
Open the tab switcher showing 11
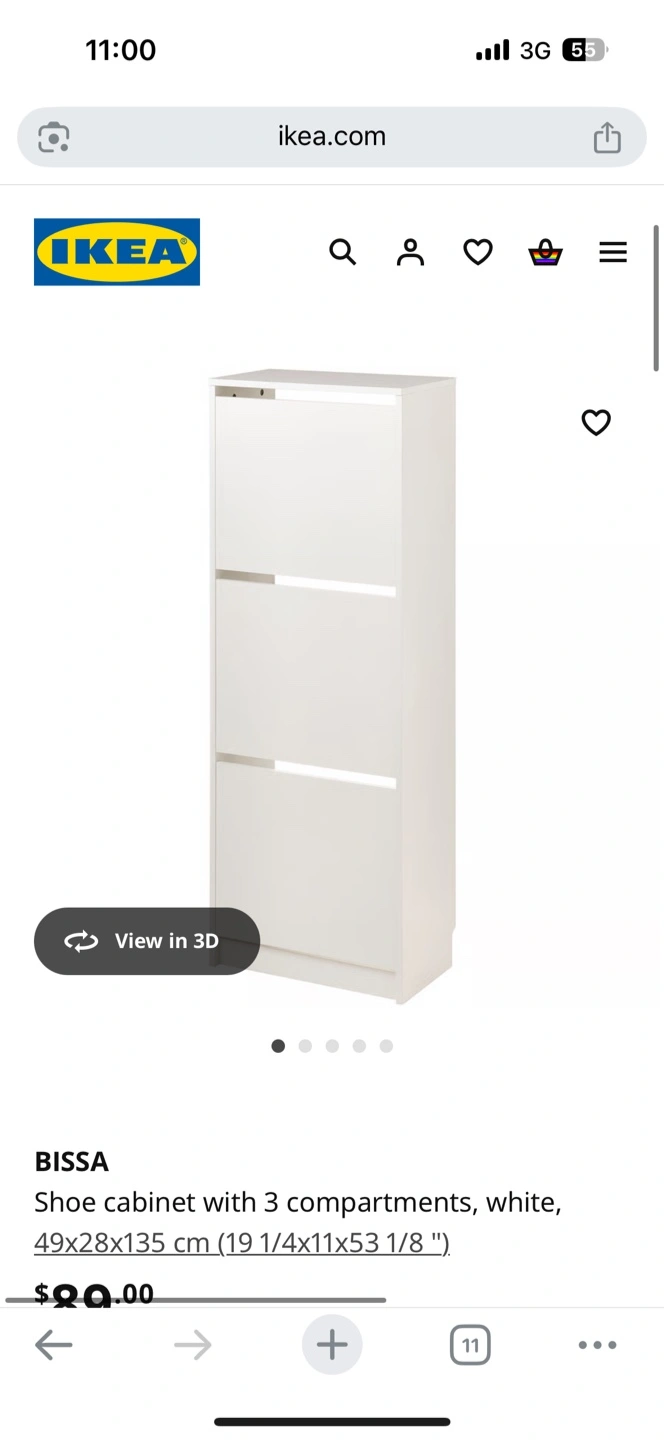470,1345
